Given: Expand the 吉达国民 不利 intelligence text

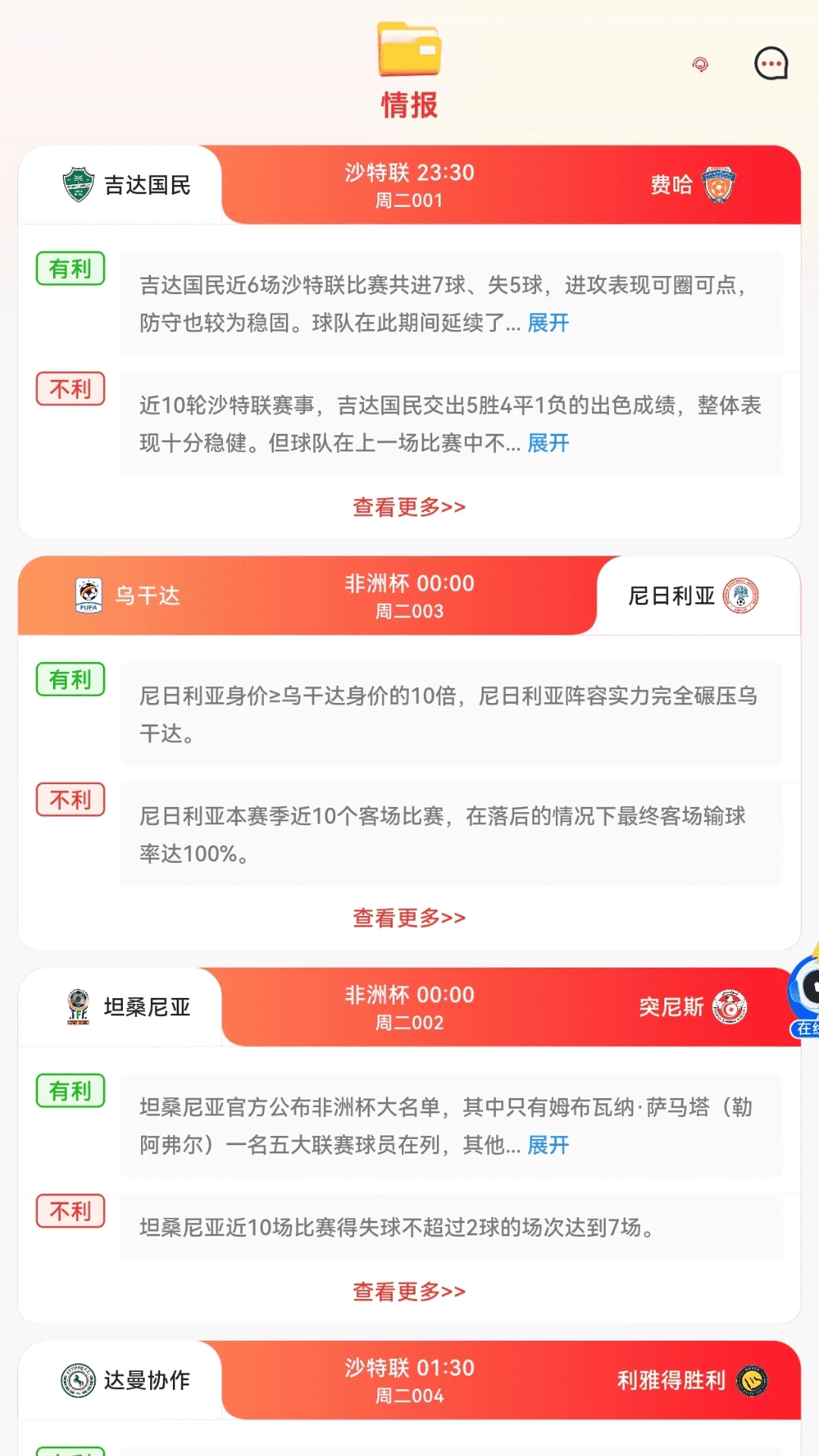Looking at the screenshot, I should coord(548,443).
